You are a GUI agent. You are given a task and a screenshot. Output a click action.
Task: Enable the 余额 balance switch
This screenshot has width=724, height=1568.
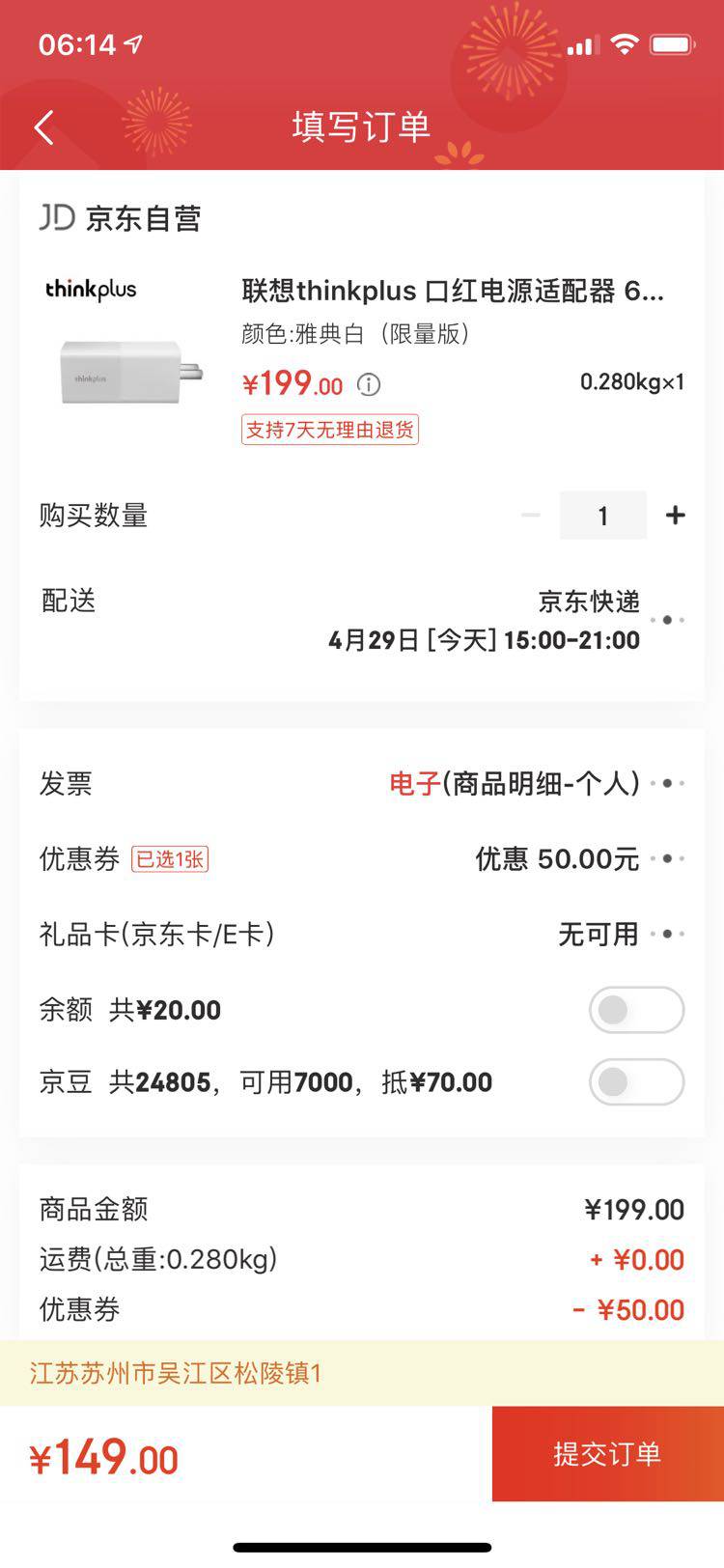(636, 1010)
